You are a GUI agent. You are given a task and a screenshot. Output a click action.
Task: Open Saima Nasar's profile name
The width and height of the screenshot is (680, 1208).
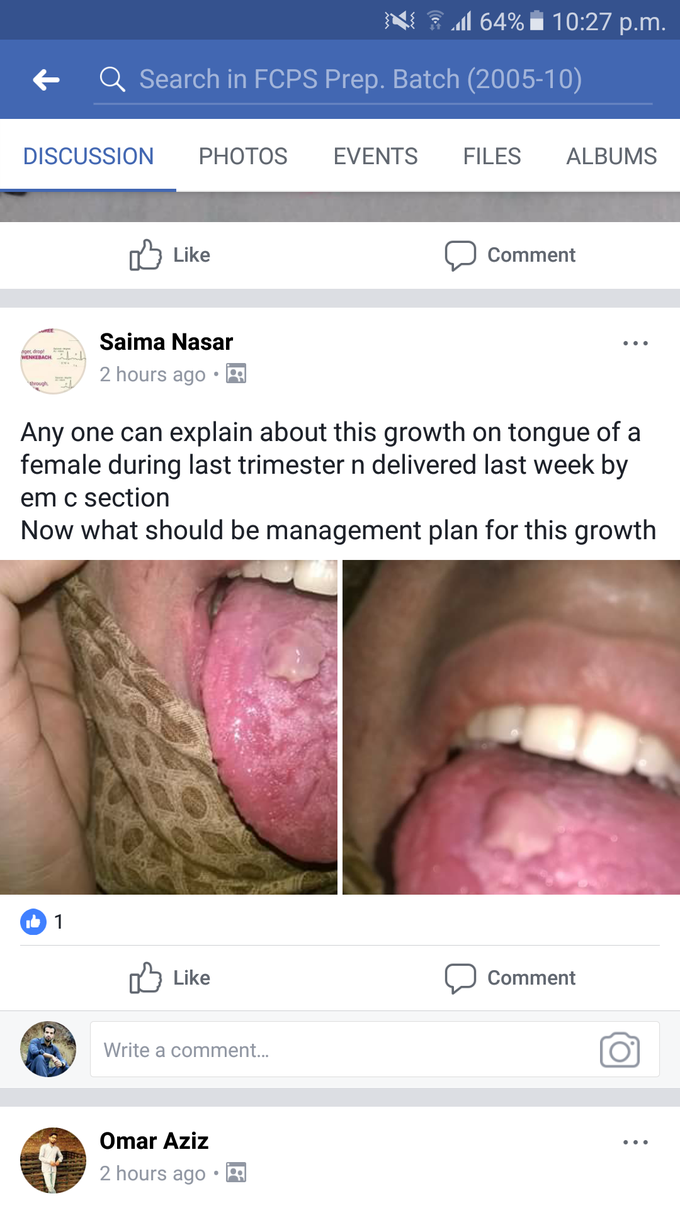point(166,342)
